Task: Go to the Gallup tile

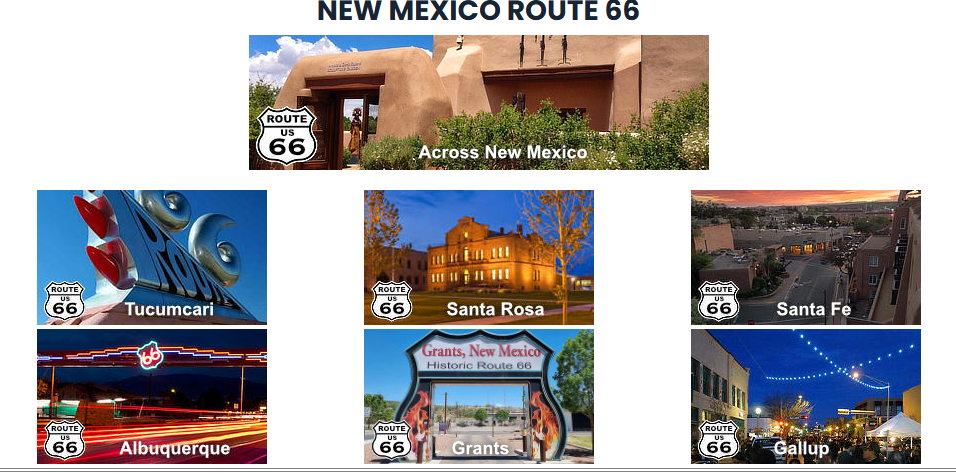Action: pyautogui.click(x=805, y=396)
